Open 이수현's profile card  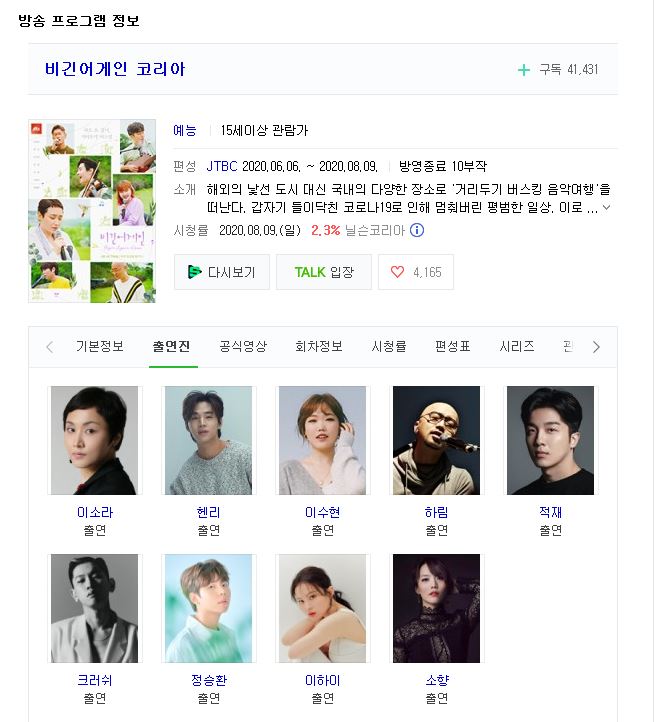pyautogui.click(x=323, y=441)
